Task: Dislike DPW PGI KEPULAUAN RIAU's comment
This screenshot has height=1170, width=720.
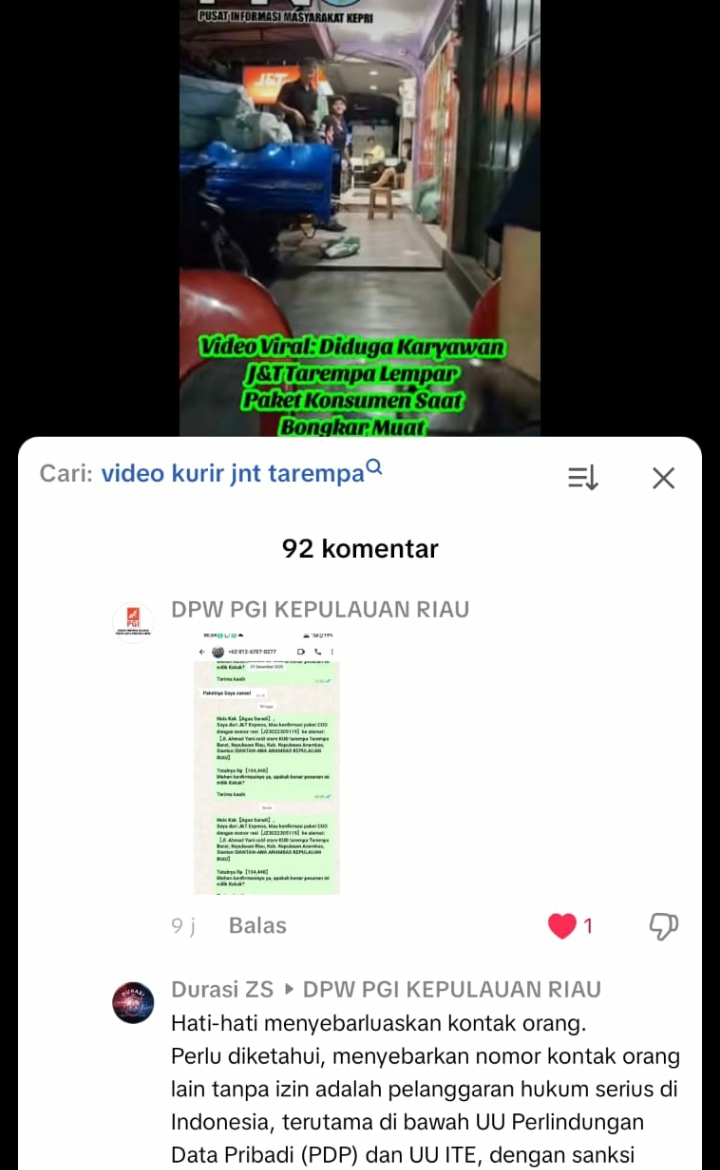Action: (x=664, y=926)
